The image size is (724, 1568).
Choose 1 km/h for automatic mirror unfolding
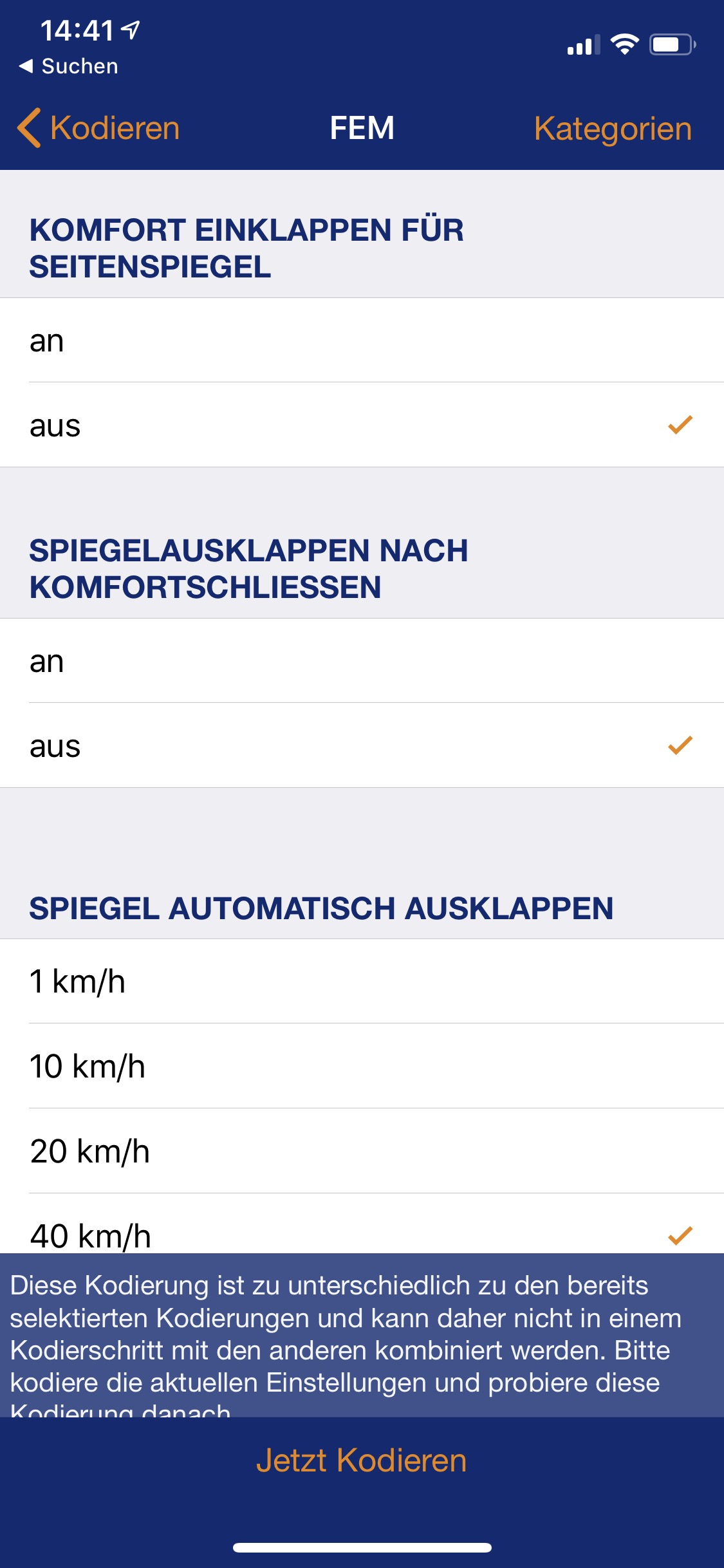362,982
